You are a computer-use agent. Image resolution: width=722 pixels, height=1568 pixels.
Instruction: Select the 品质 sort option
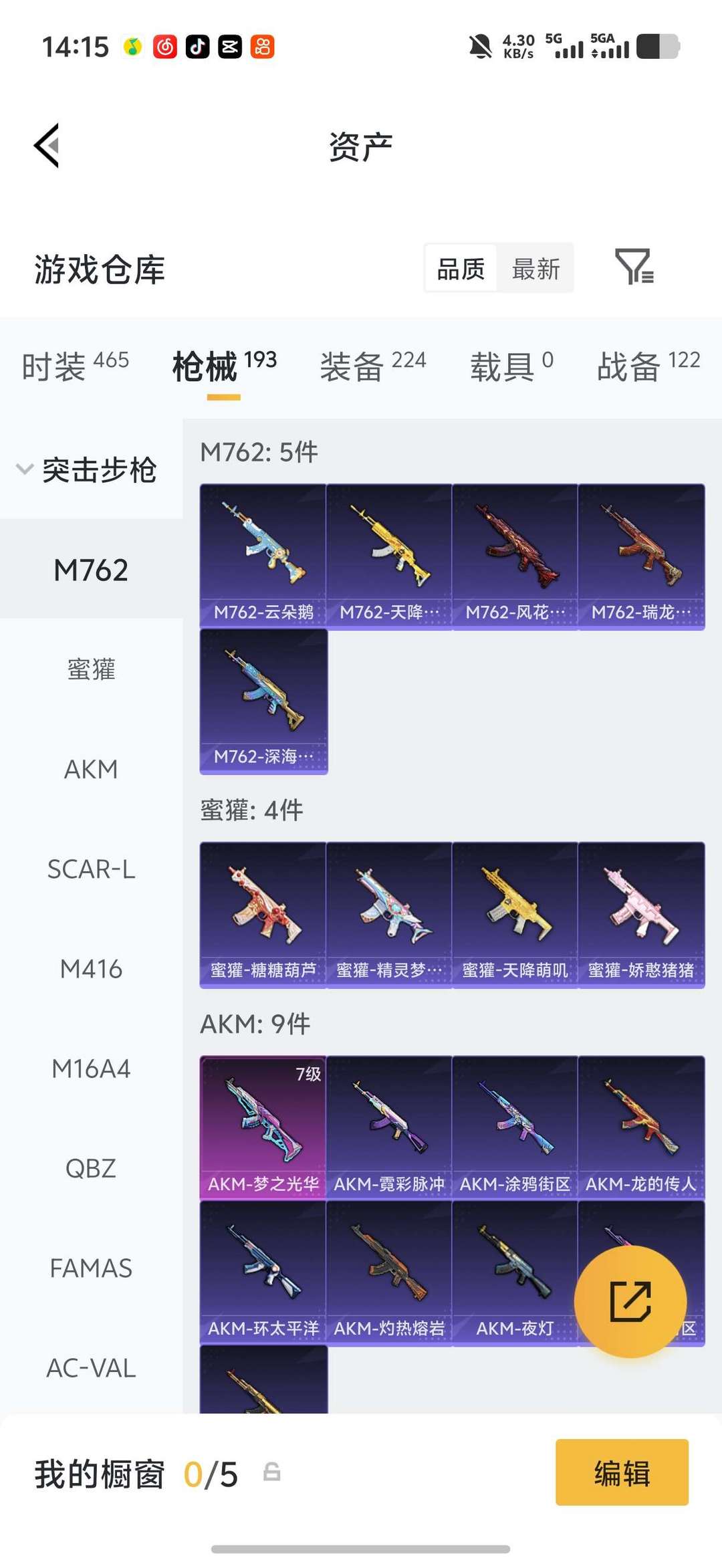point(461,269)
